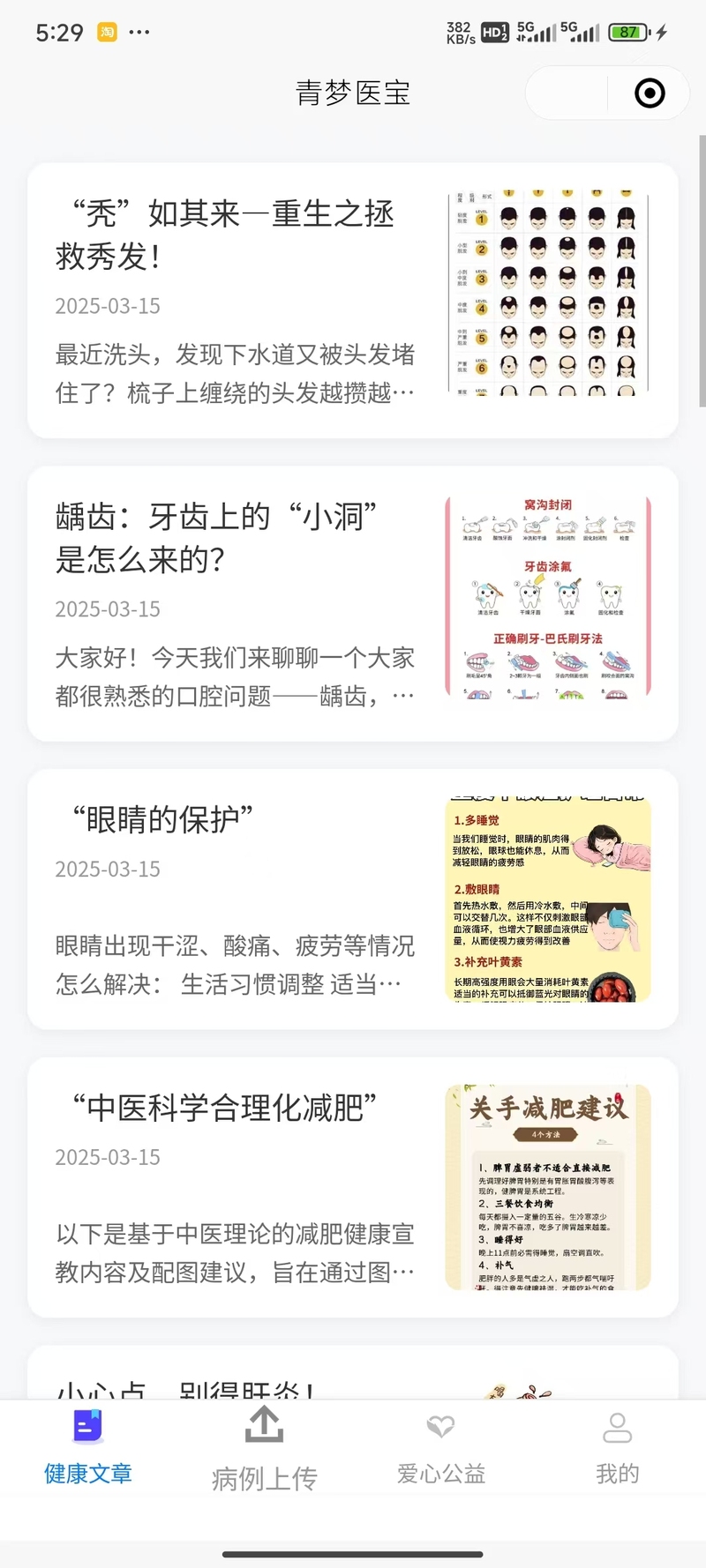Open the hair loss article "秃"如其来
This screenshot has width=706, height=1568.
[353, 300]
